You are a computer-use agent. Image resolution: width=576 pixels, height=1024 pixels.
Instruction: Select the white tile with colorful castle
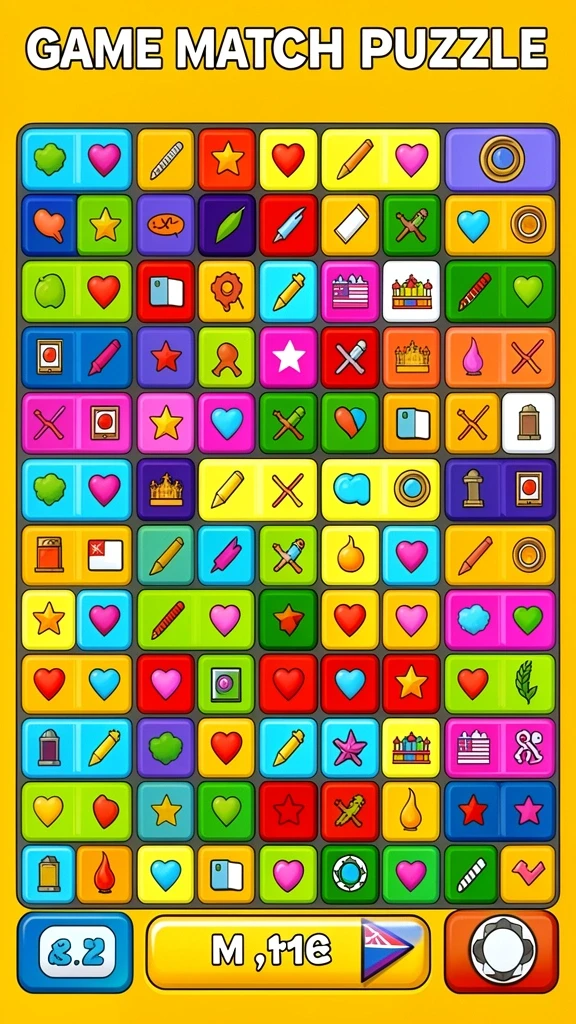(411, 291)
